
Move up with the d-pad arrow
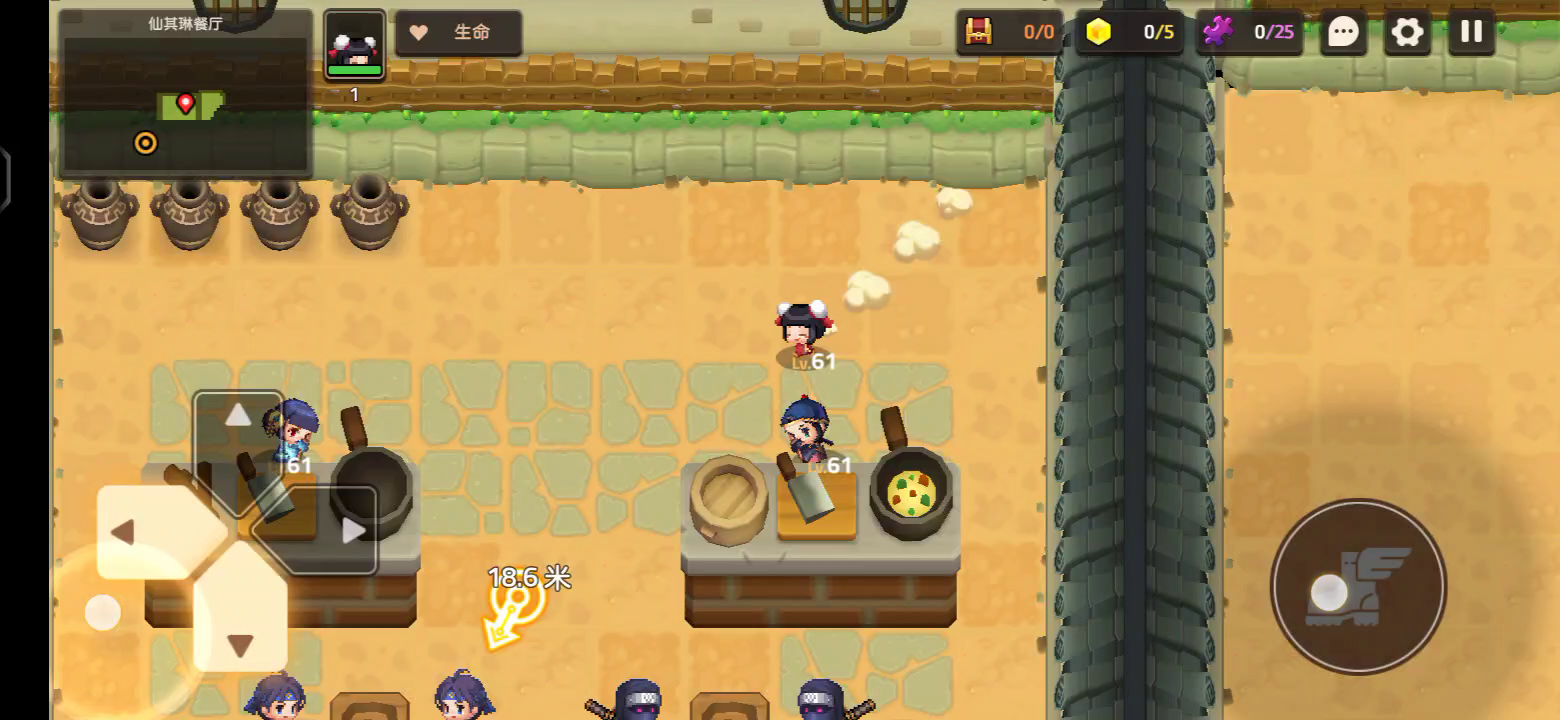click(238, 418)
